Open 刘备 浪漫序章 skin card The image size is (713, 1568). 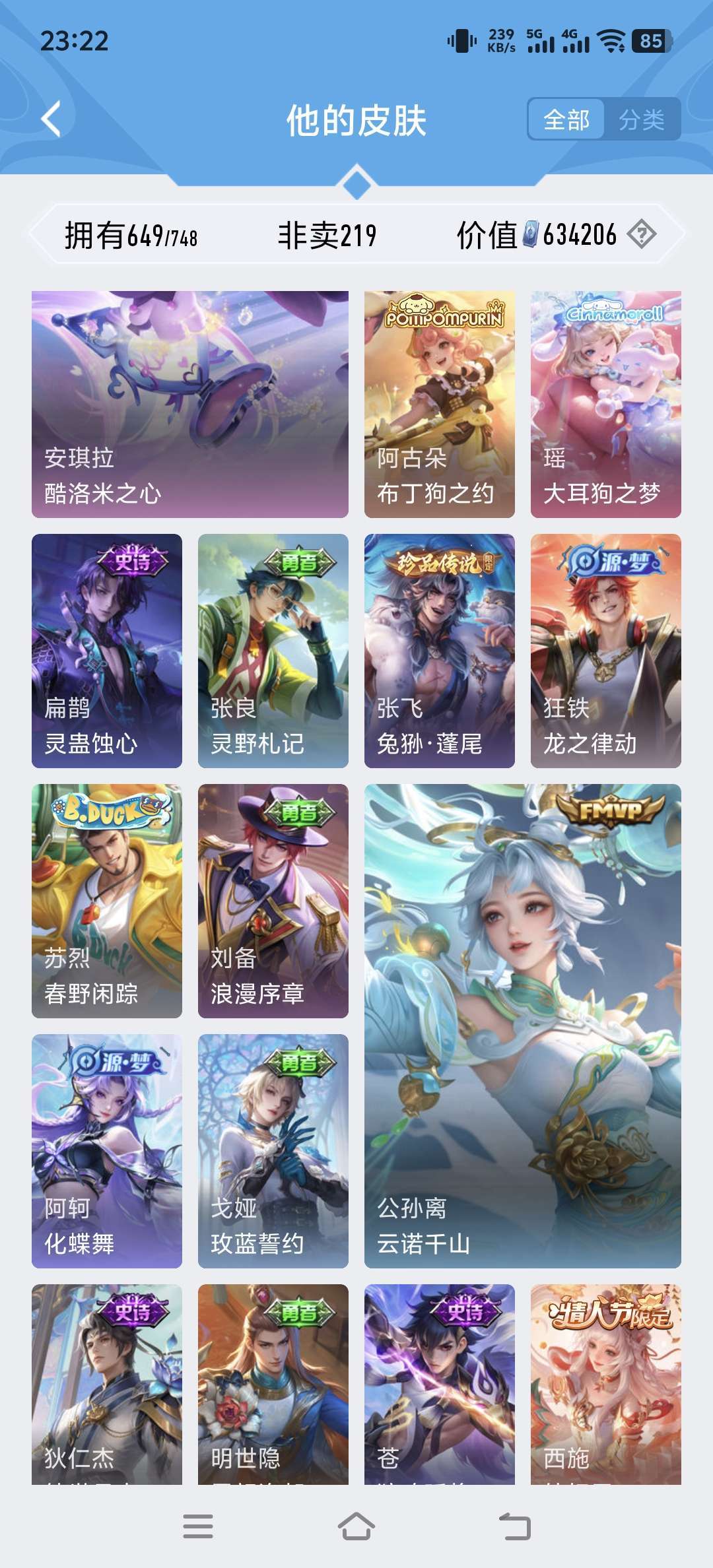(x=273, y=900)
